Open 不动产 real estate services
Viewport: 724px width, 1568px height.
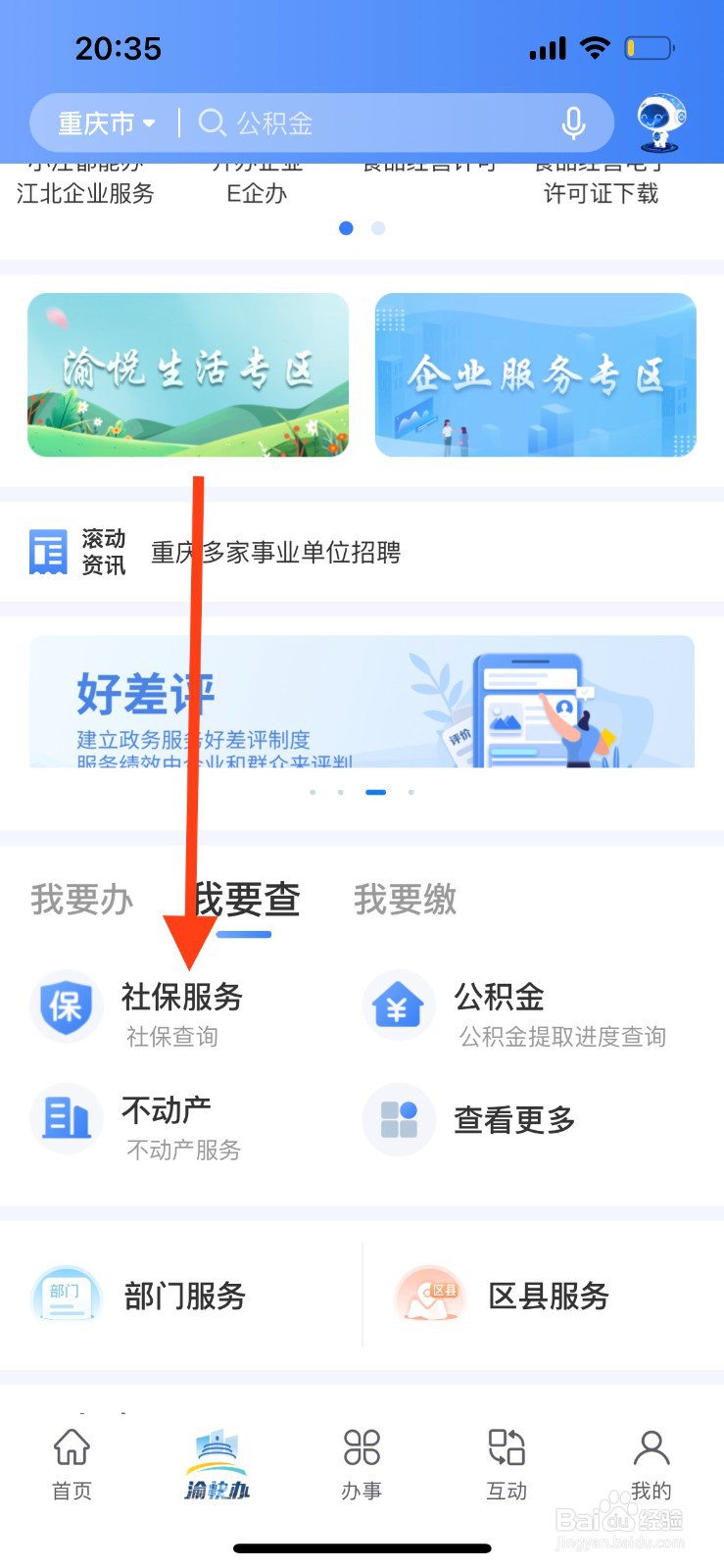tap(165, 1108)
